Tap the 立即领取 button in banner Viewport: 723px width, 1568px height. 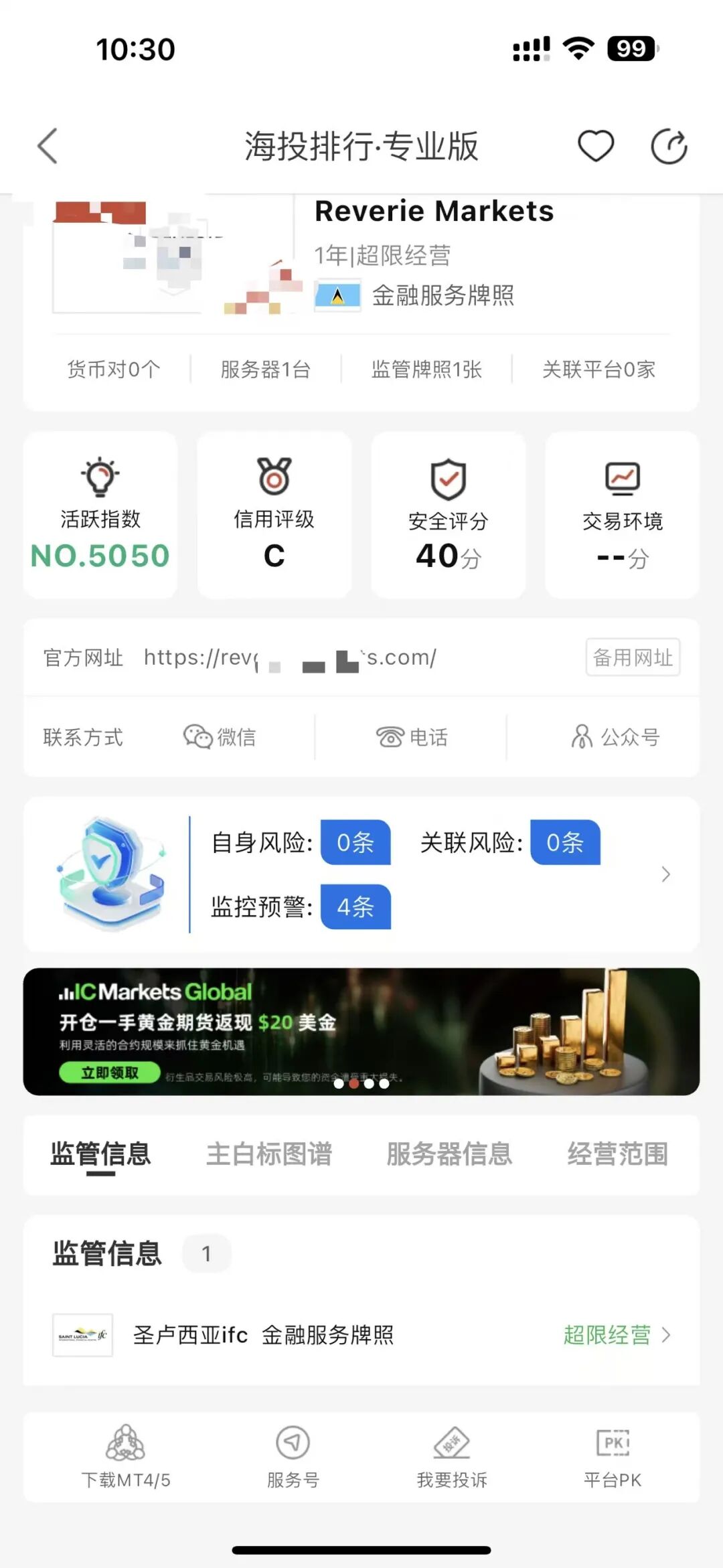click(x=109, y=1073)
